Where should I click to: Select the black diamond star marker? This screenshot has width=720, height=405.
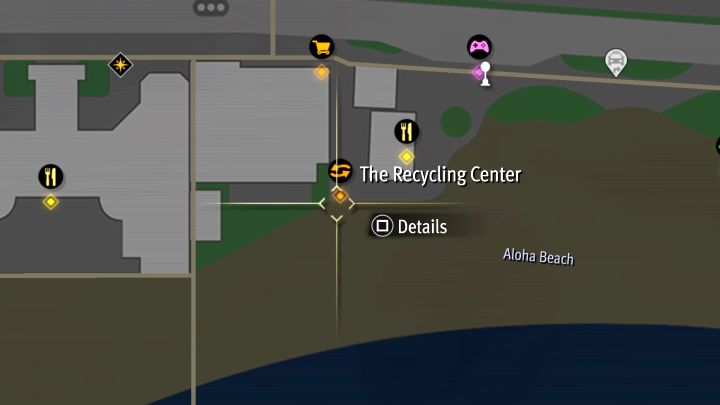pyautogui.click(x=120, y=66)
